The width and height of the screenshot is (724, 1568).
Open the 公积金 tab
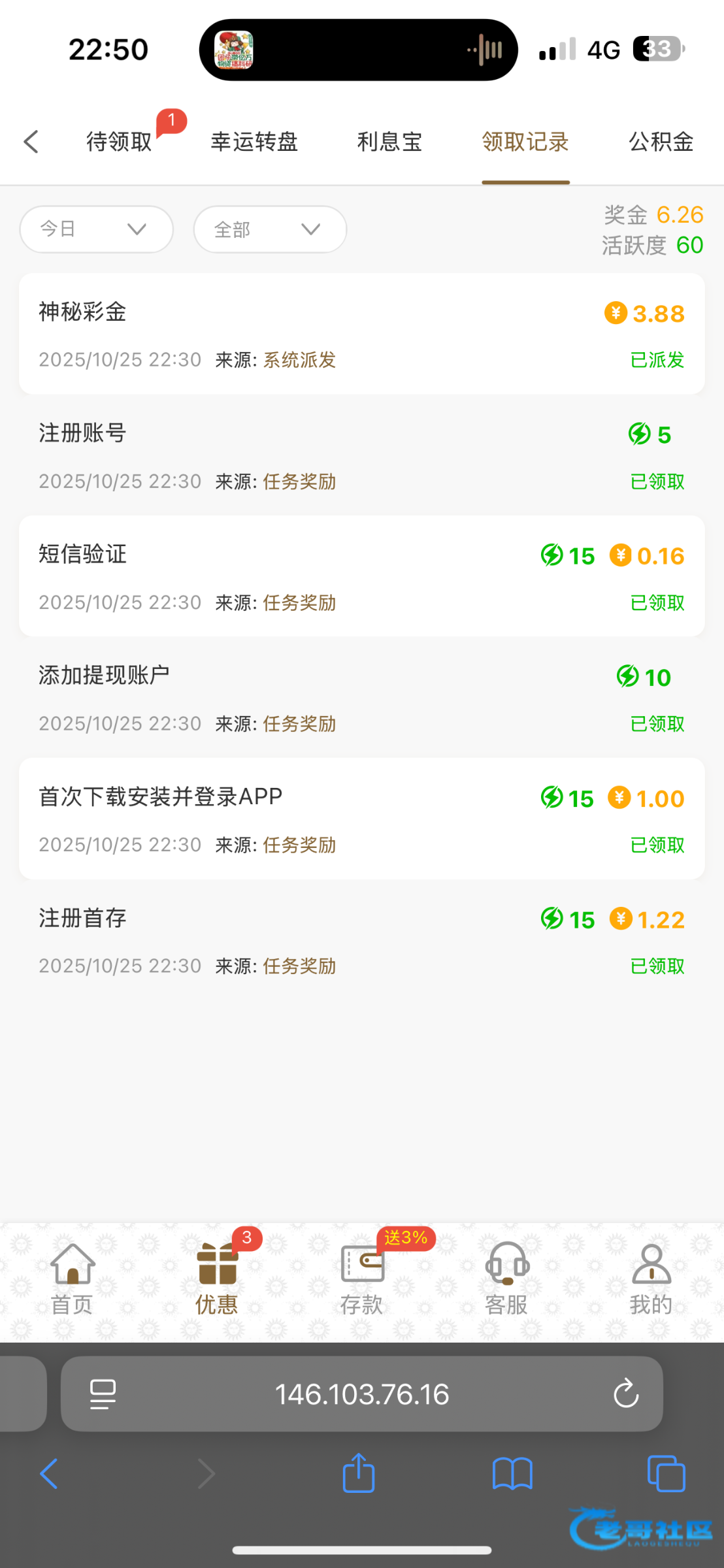[x=661, y=142]
